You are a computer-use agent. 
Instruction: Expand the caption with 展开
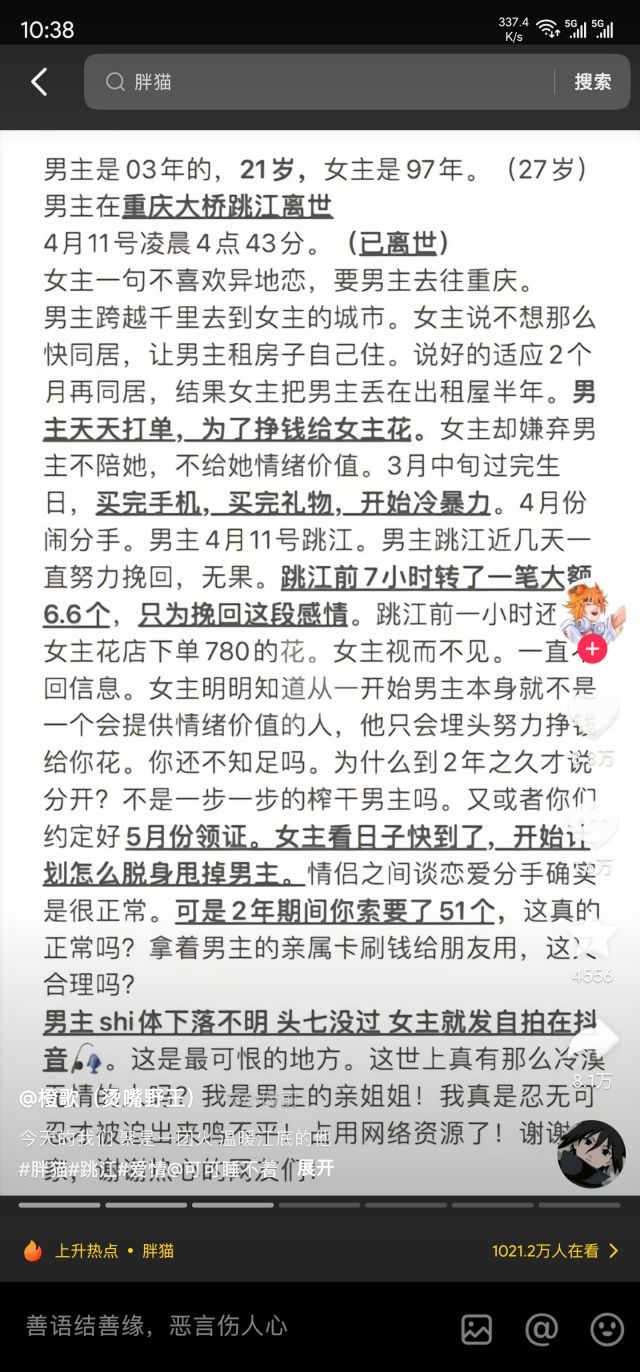(x=316, y=1168)
